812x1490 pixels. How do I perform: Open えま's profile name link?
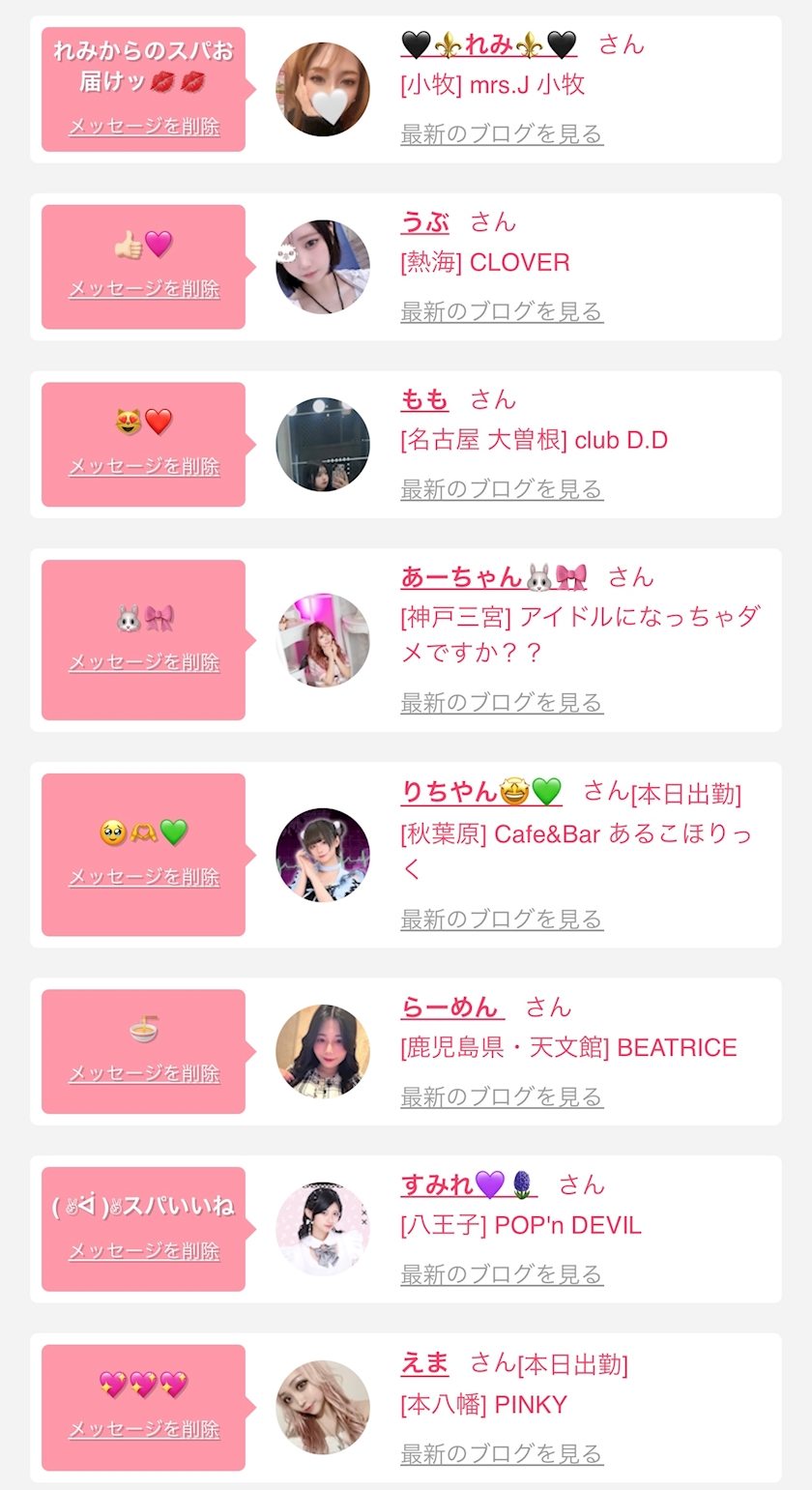[x=424, y=1363]
